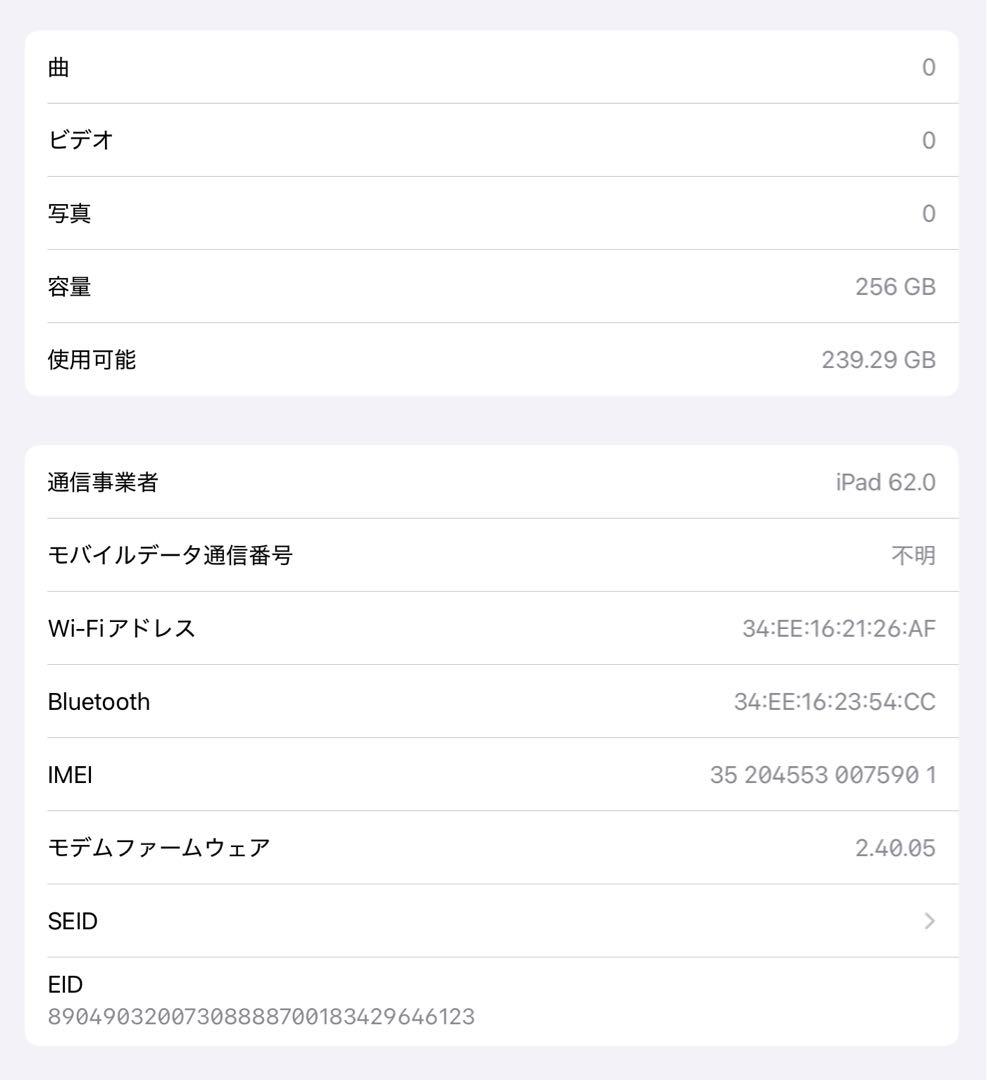Select the modem firmware value 2.40.05

pos(904,847)
